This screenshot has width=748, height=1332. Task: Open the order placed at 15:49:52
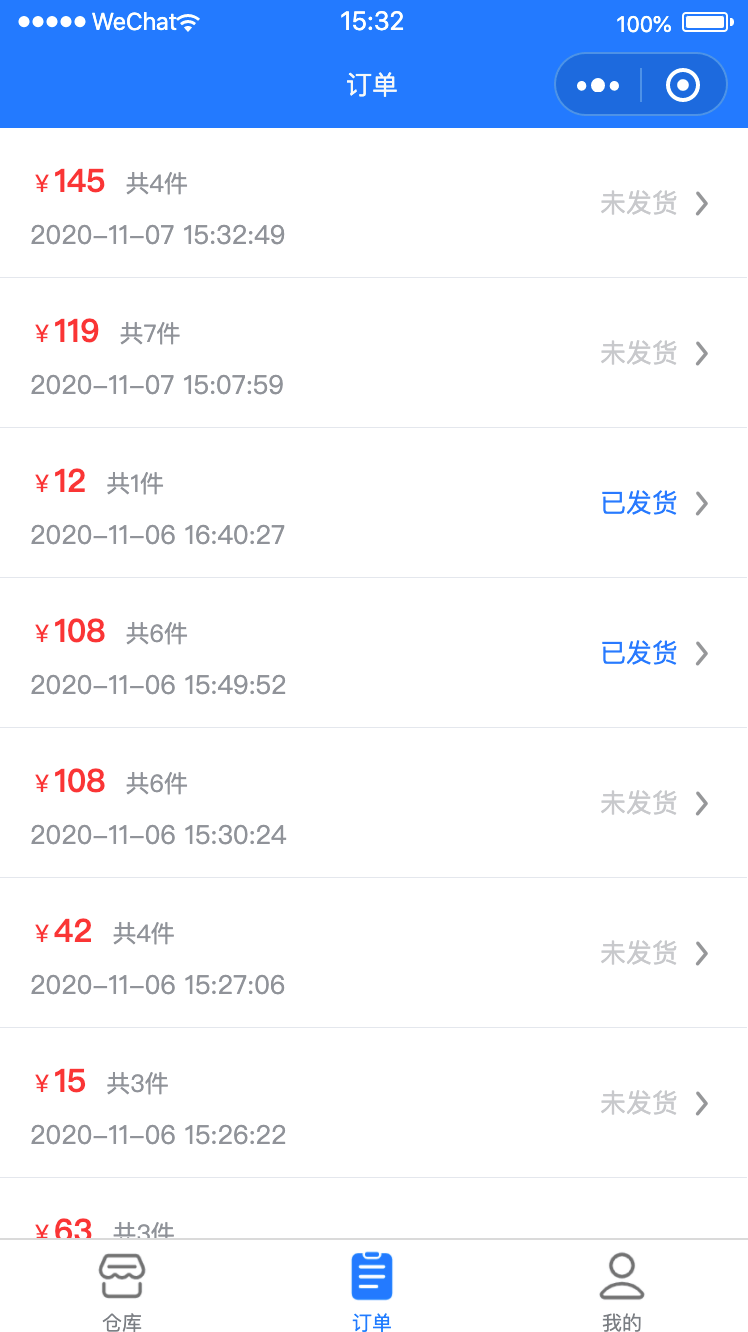(374, 653)
